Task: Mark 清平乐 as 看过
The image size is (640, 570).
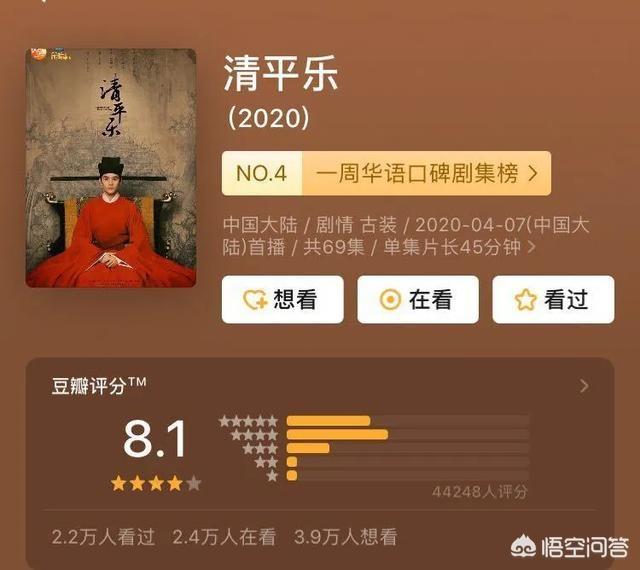Action: tap(553, 299)
